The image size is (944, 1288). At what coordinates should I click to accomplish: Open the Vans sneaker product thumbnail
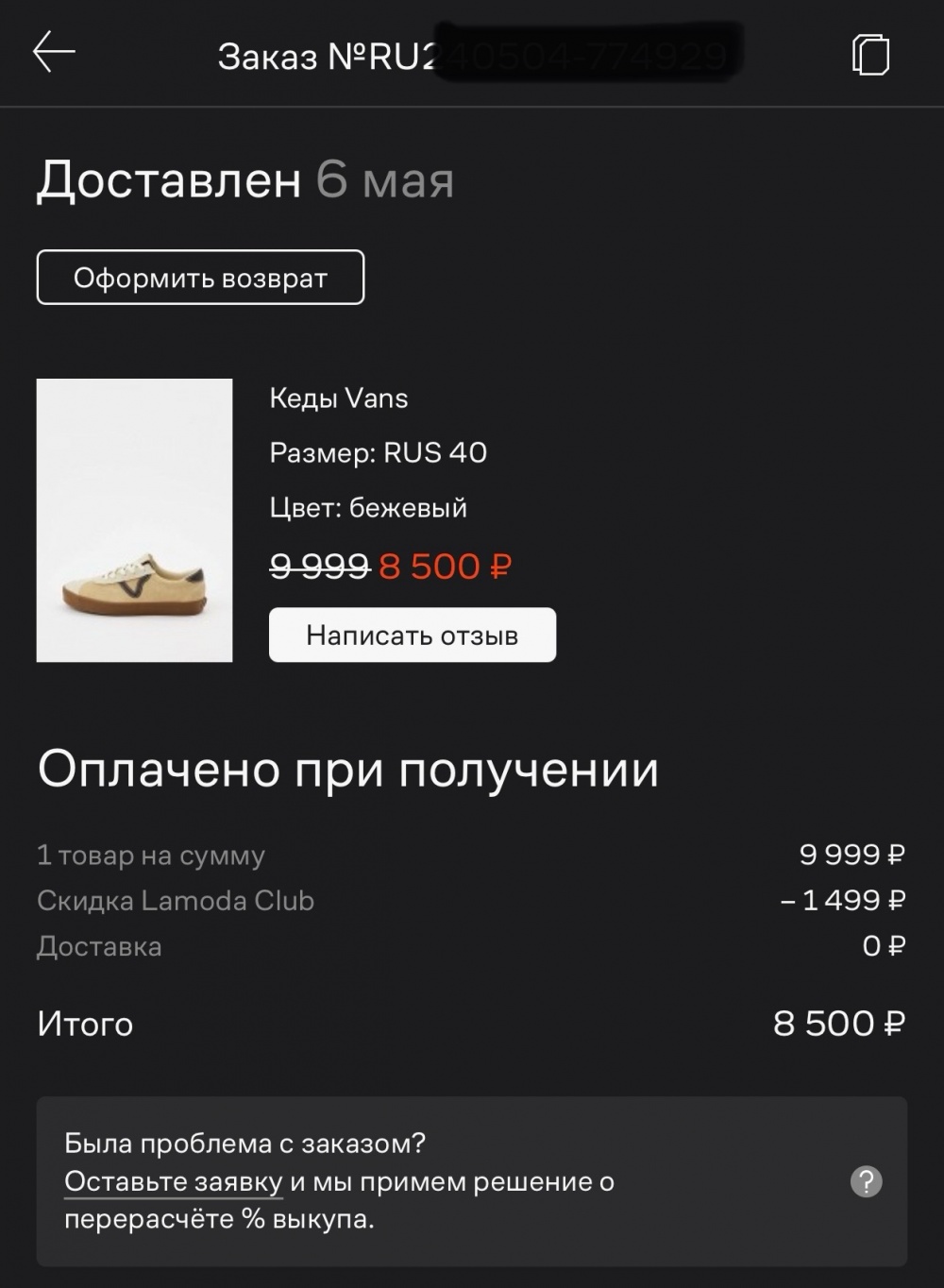coord(134,520)
